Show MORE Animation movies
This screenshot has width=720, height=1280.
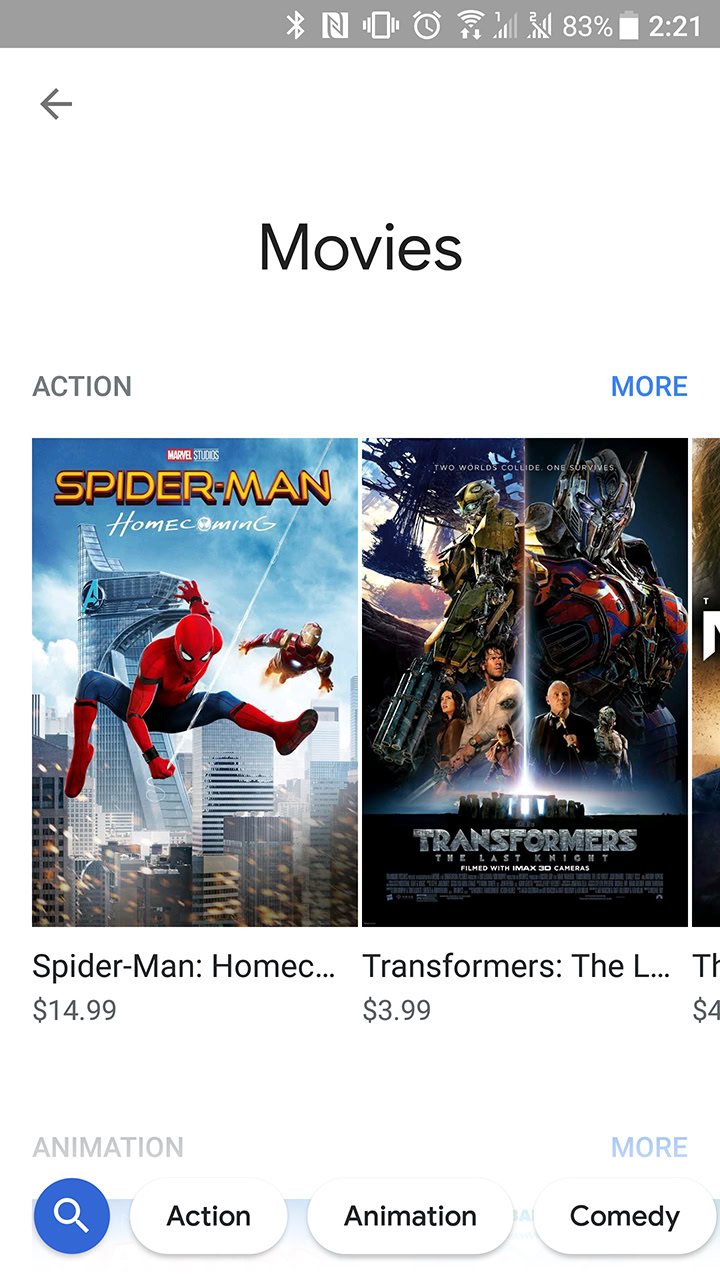pos(649,1147)
